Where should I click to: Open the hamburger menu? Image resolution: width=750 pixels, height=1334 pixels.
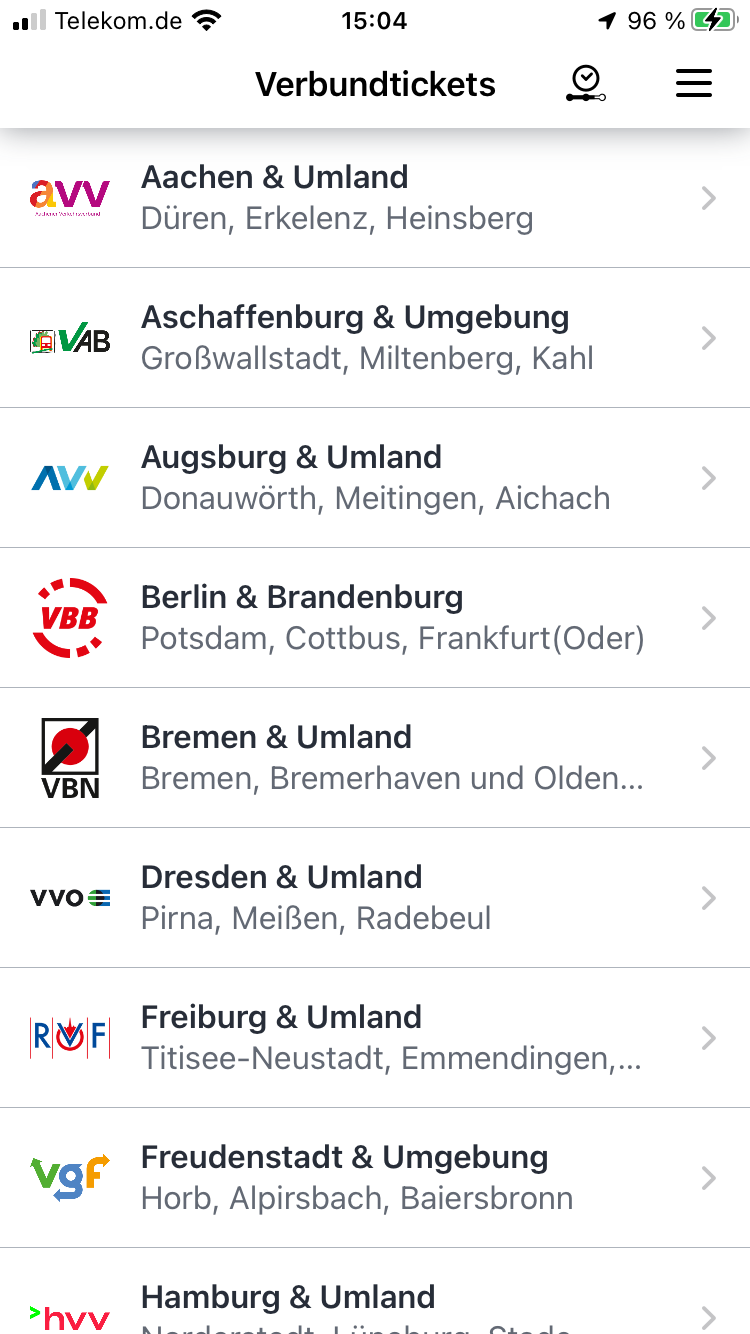click(x=693, y=84)
